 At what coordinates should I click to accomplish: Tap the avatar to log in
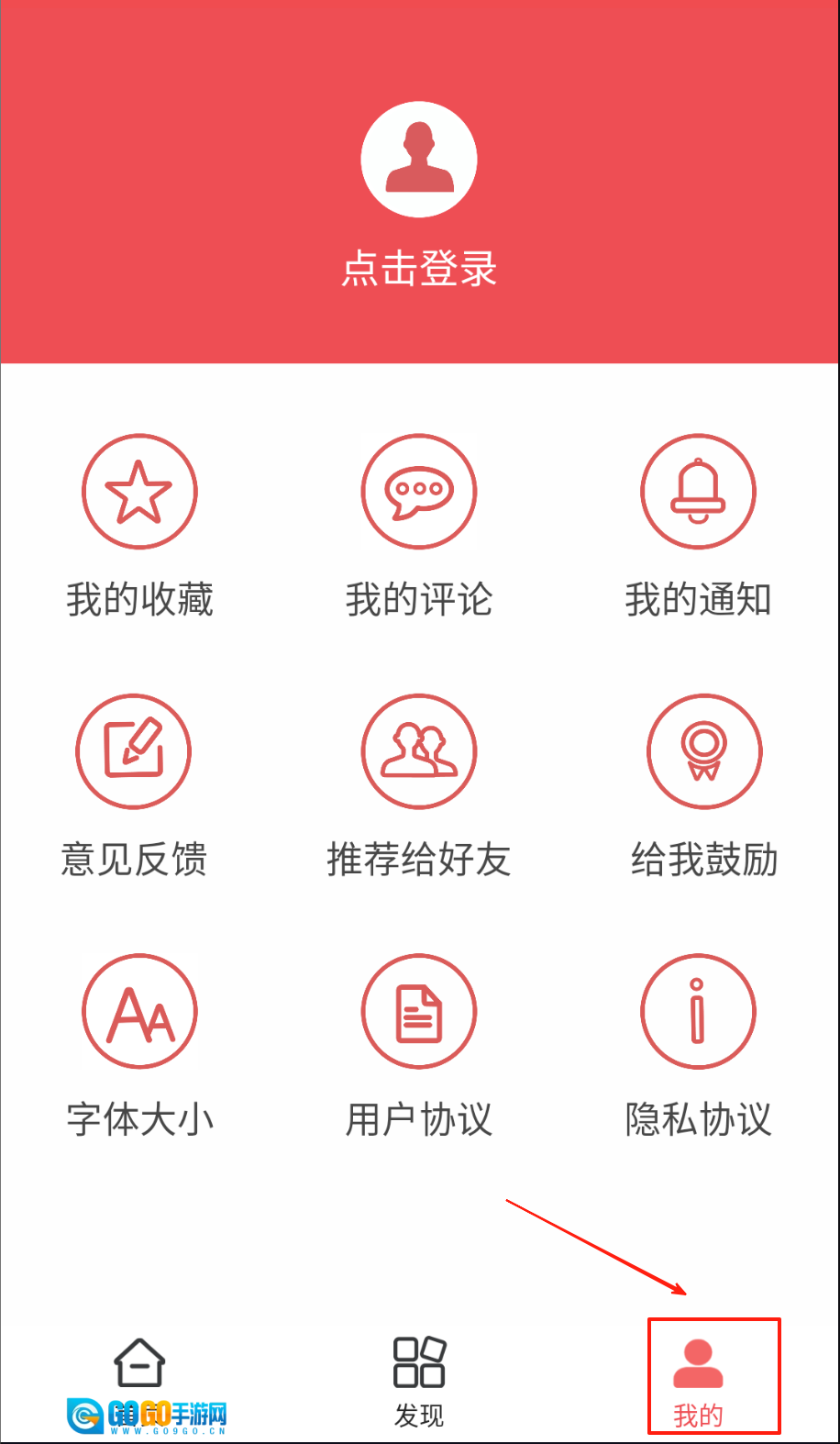click(x=419, y=160)
